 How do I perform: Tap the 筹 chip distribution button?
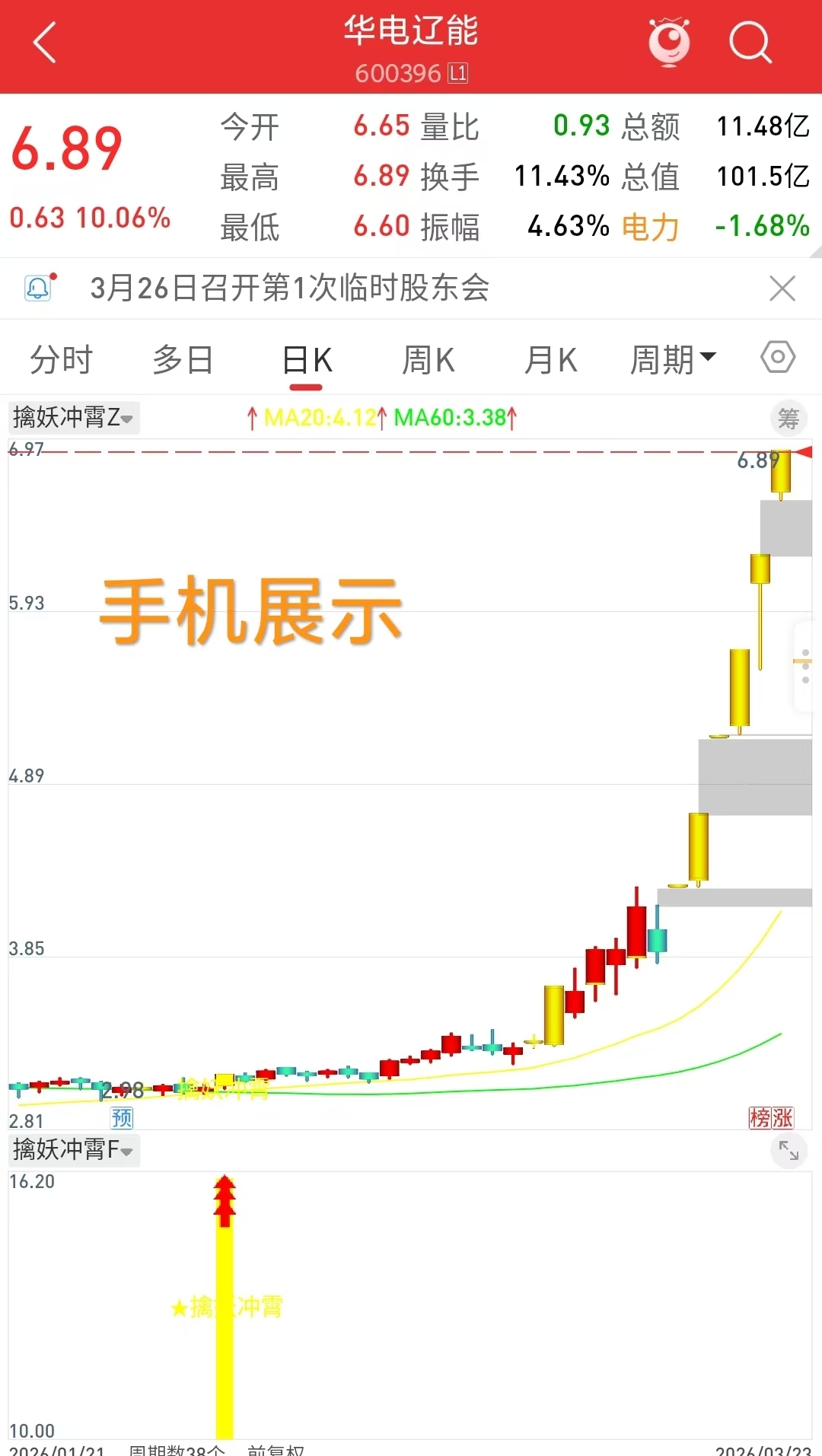(x=789, y=419)
